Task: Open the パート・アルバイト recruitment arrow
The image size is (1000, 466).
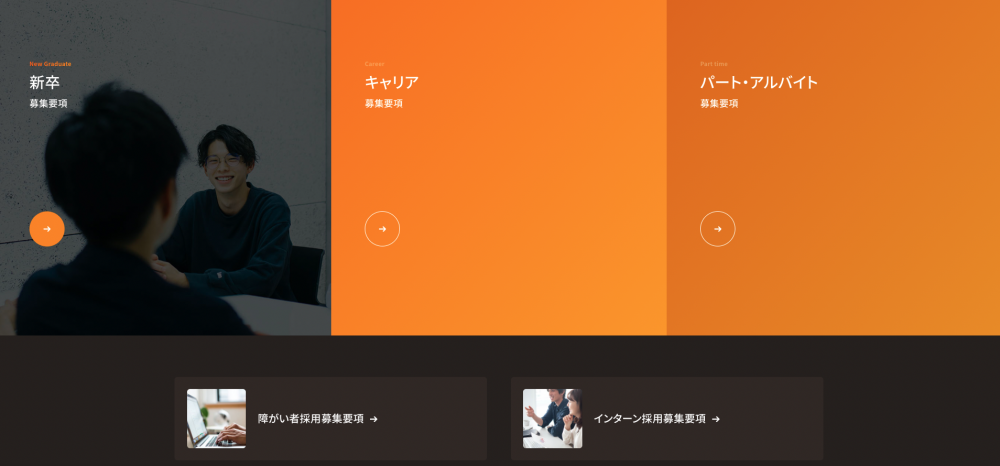Action: pyautogui.click(x=717, y=229)
